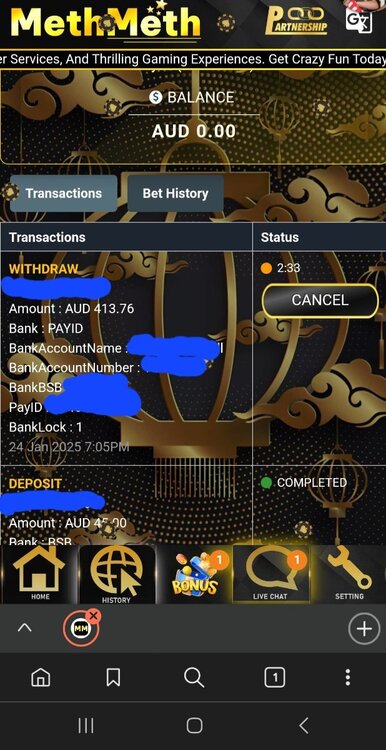
Task: Tap the translate icon at top right
Action: (359, 20)
